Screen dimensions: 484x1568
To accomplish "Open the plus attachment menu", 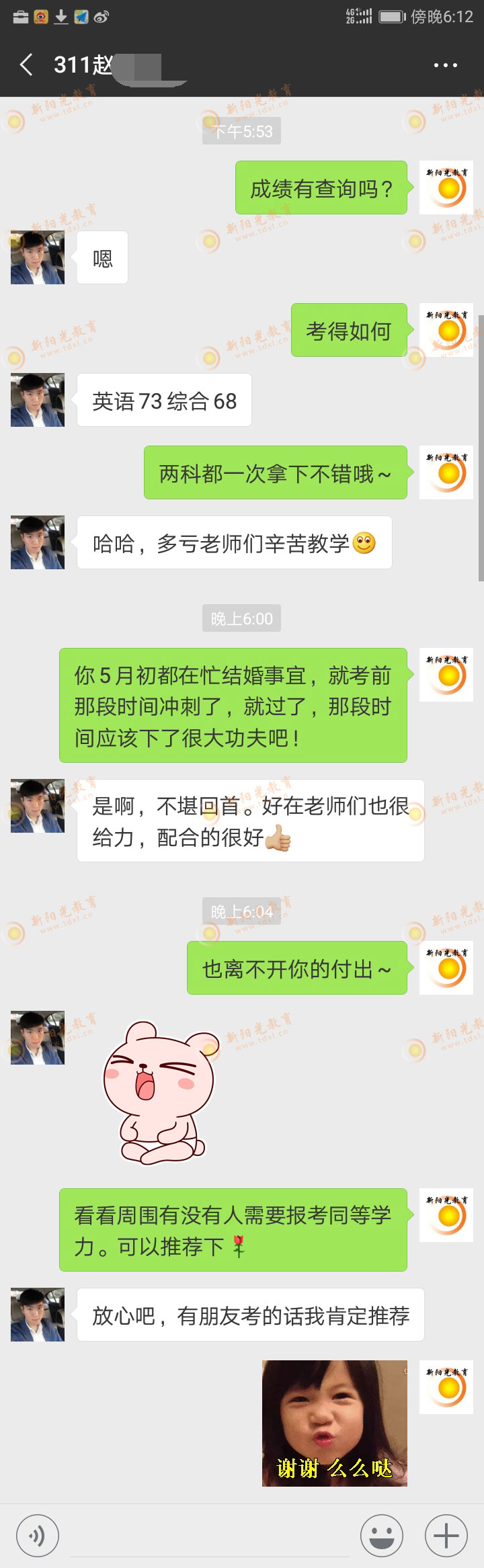I will pos(446,1535).
